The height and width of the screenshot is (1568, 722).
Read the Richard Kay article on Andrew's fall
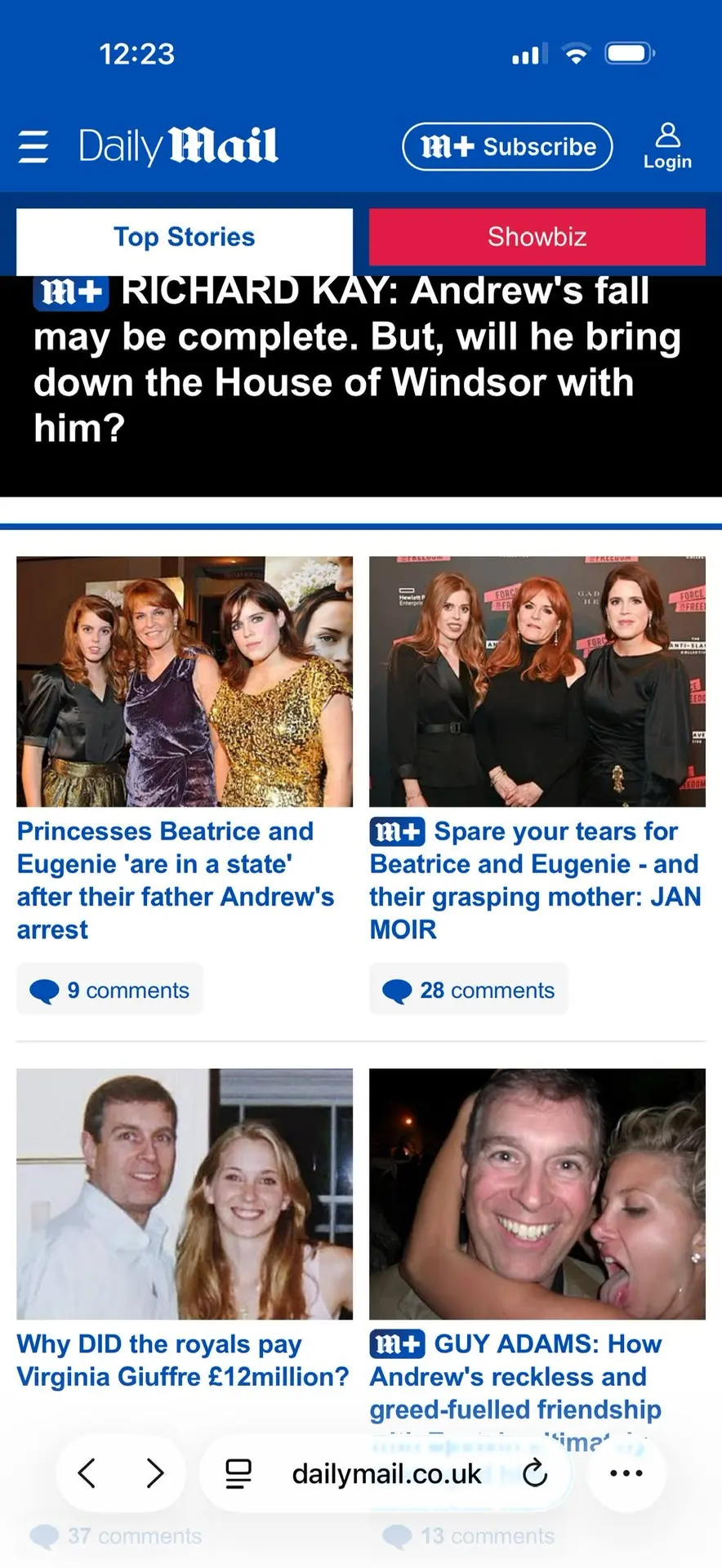pyautogui.click(x=357, y=360)
